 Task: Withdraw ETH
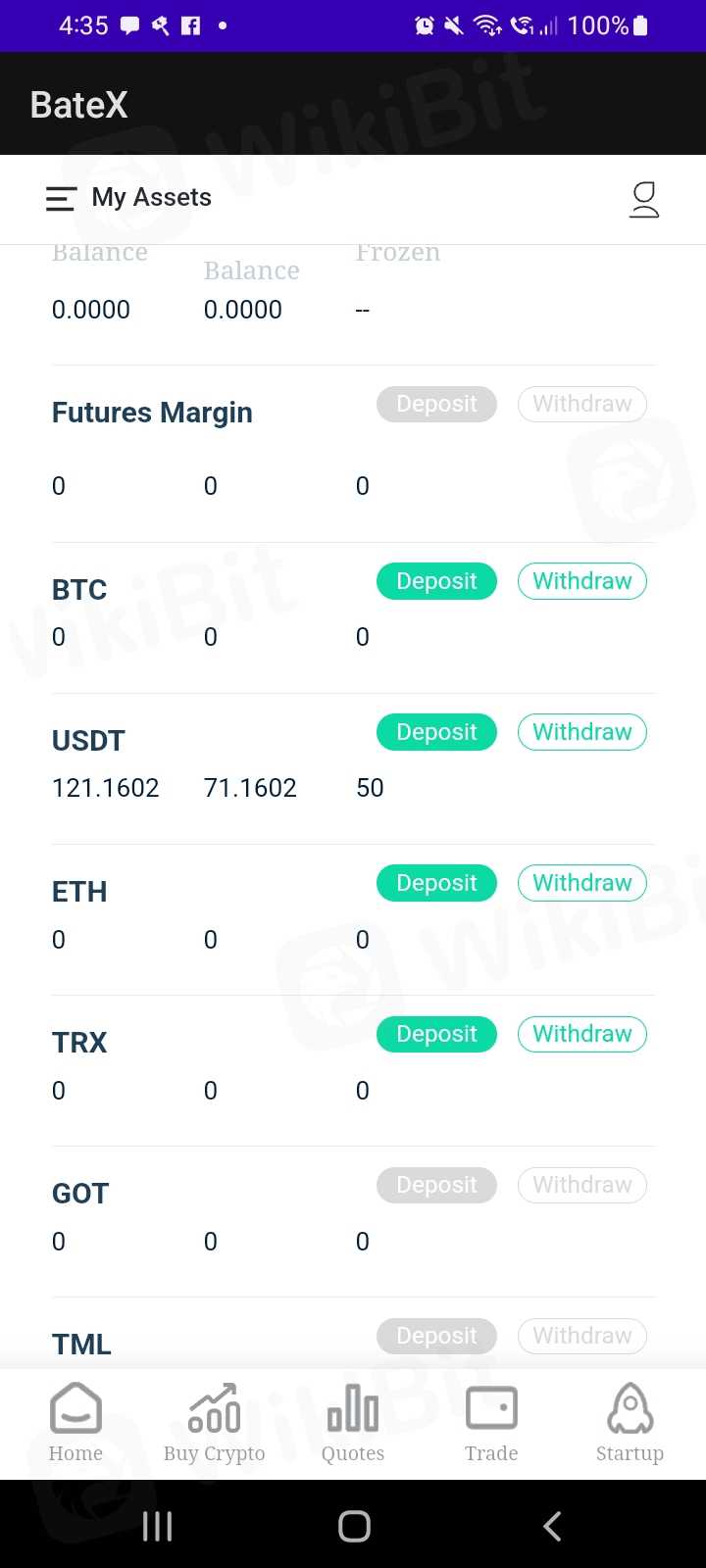581,883
